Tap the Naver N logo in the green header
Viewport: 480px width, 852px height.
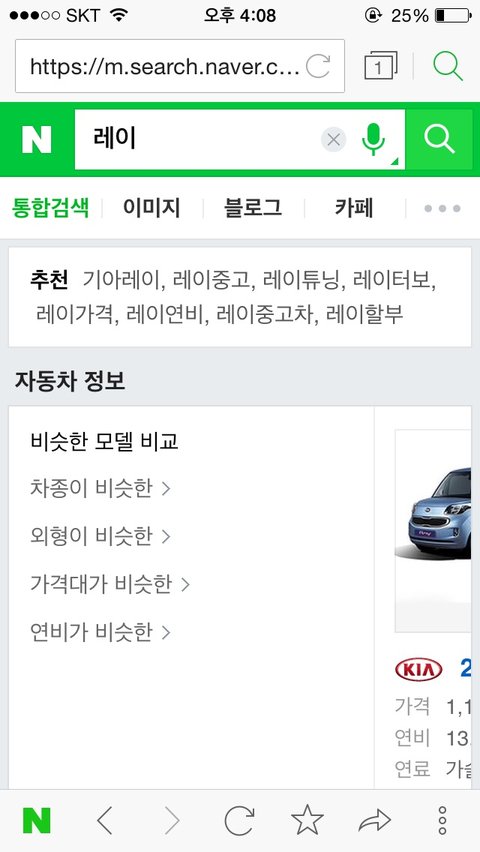click(36, 140)
